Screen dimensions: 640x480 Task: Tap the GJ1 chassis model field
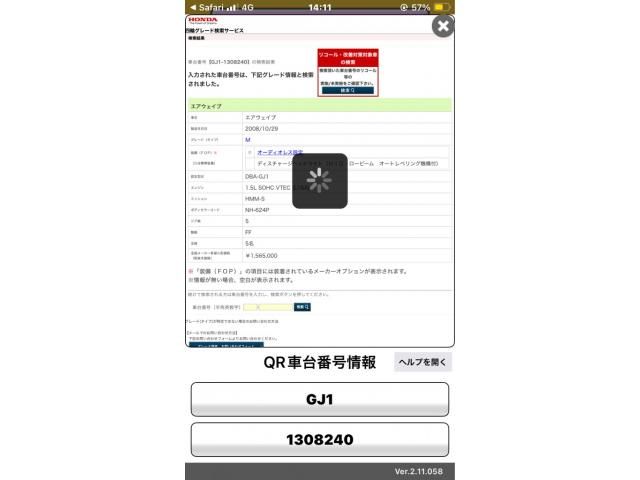(320, 399)
